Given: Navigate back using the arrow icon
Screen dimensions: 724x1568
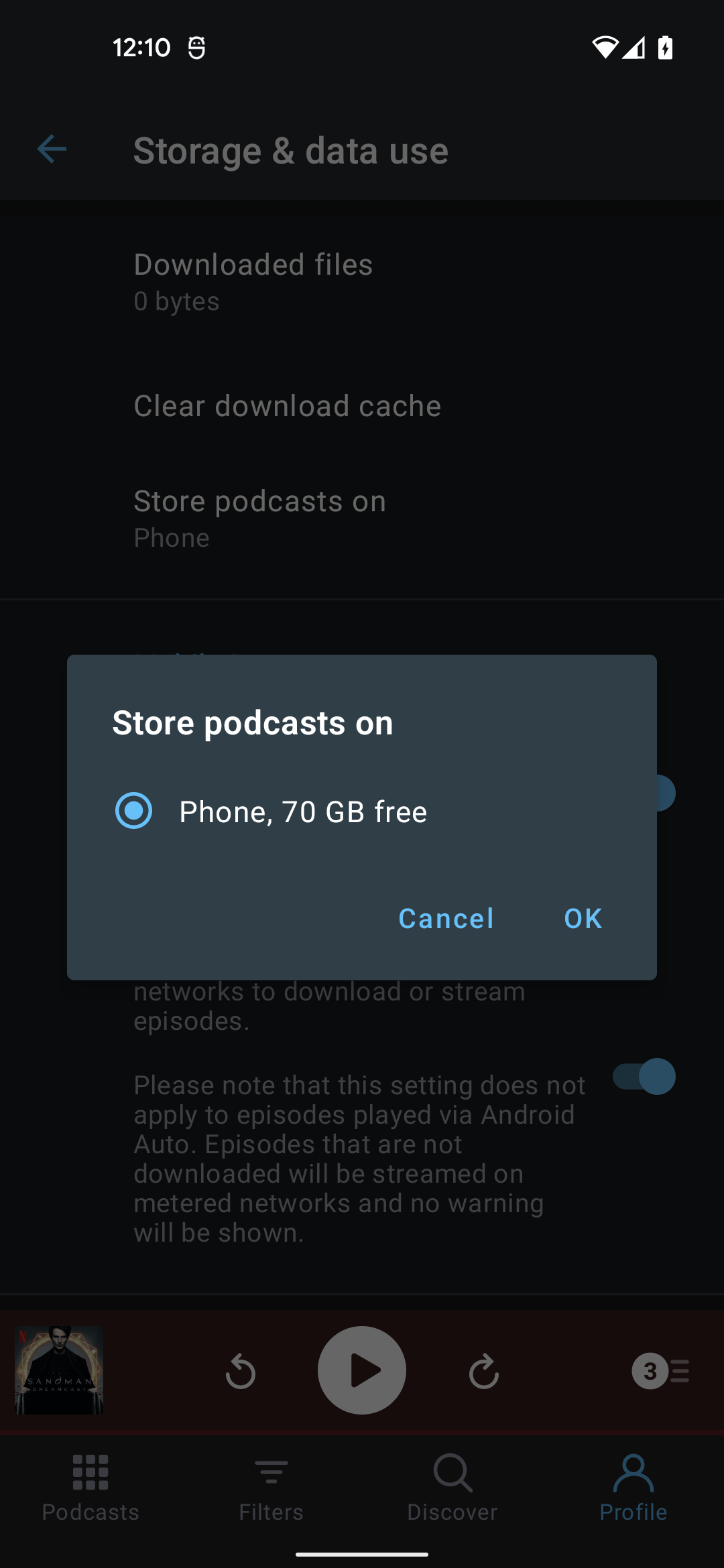Looking at the screenshot, I should [x=50, y=149].
